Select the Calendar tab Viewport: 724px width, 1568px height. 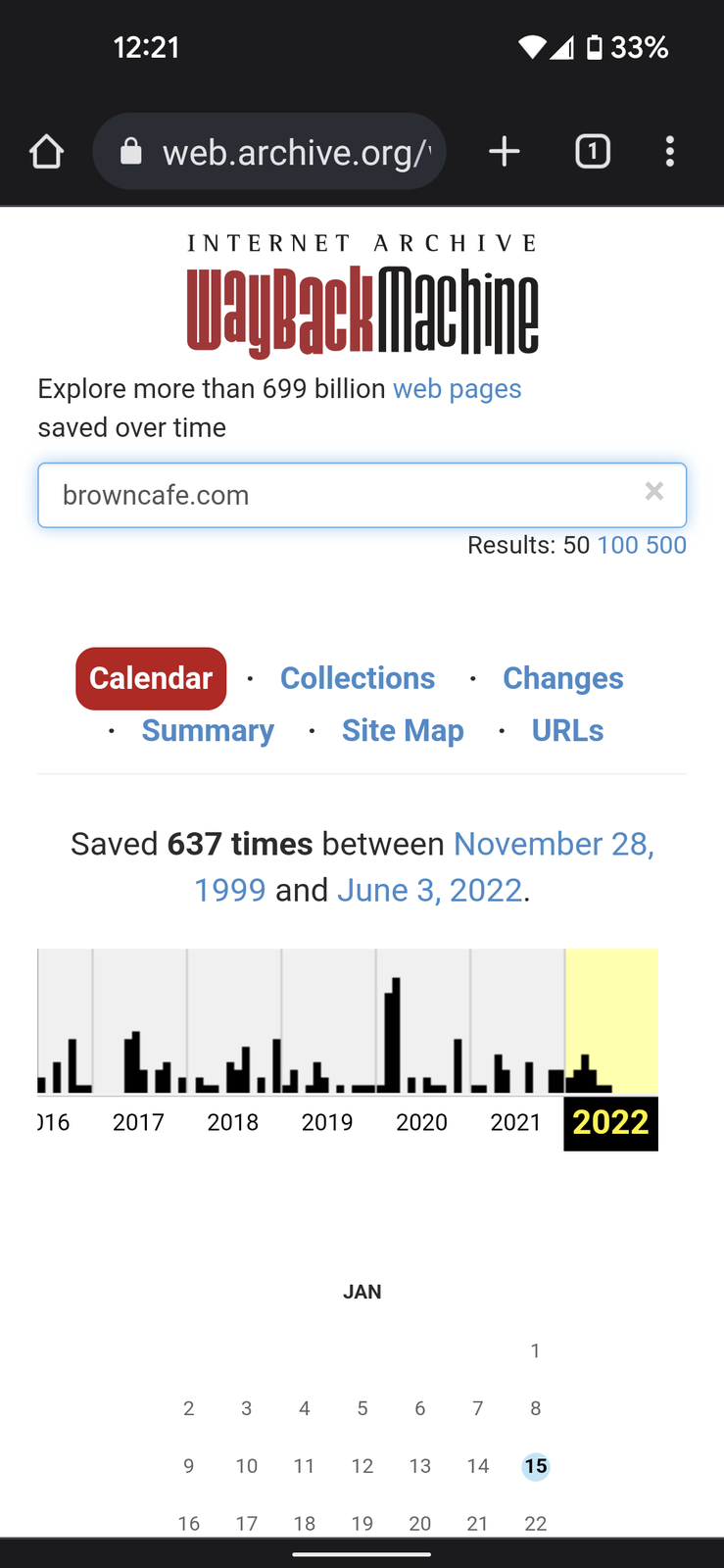tap(151, 678)
